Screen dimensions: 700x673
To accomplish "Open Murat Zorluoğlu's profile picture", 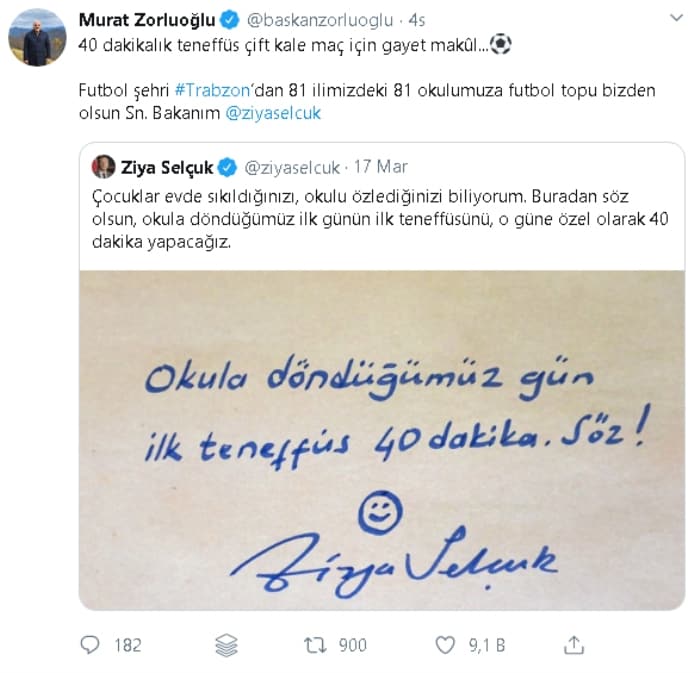I will click(37, 40).
